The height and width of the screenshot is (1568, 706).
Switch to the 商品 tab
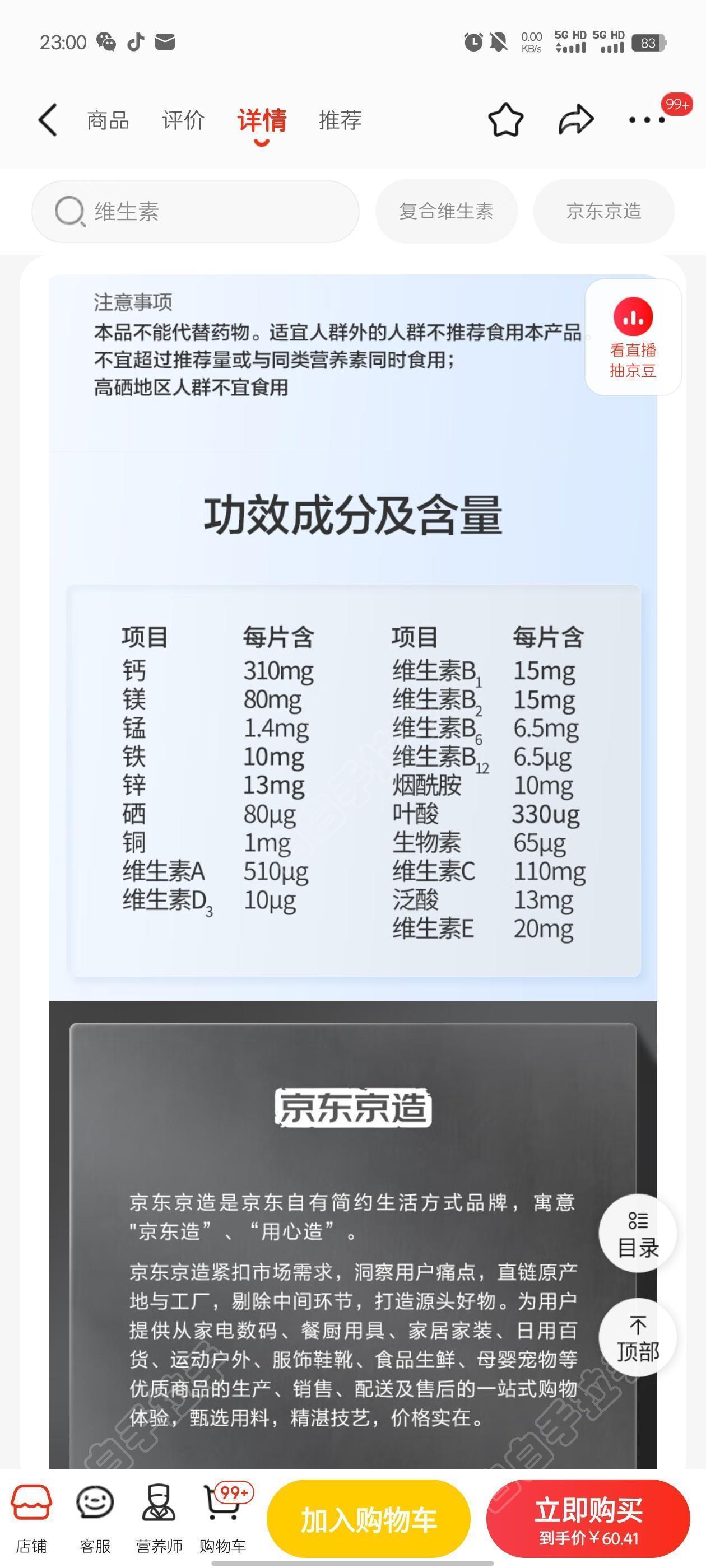108,120
